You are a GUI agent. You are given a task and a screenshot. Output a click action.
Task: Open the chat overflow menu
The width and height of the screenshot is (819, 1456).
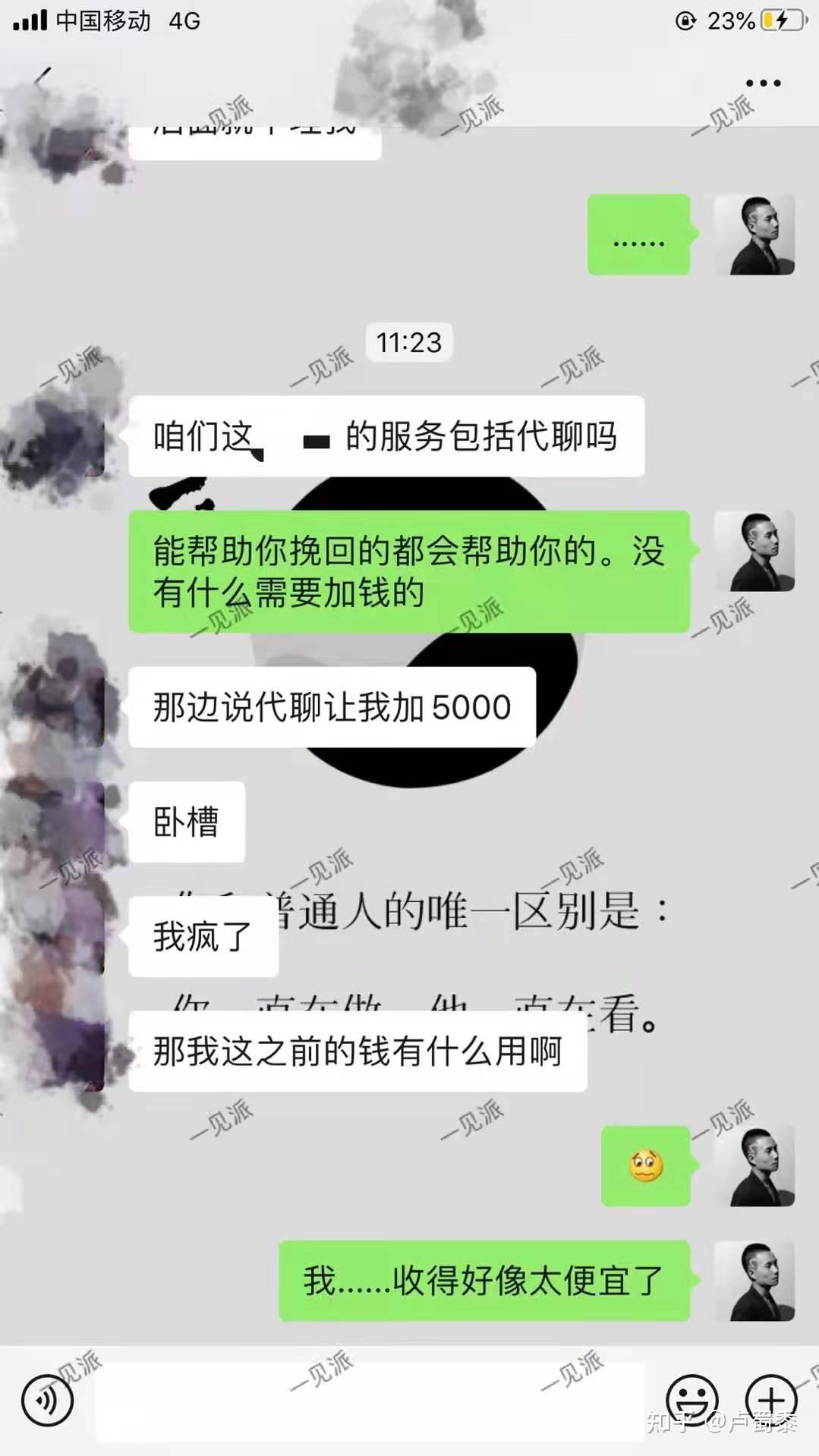[762, 83]
